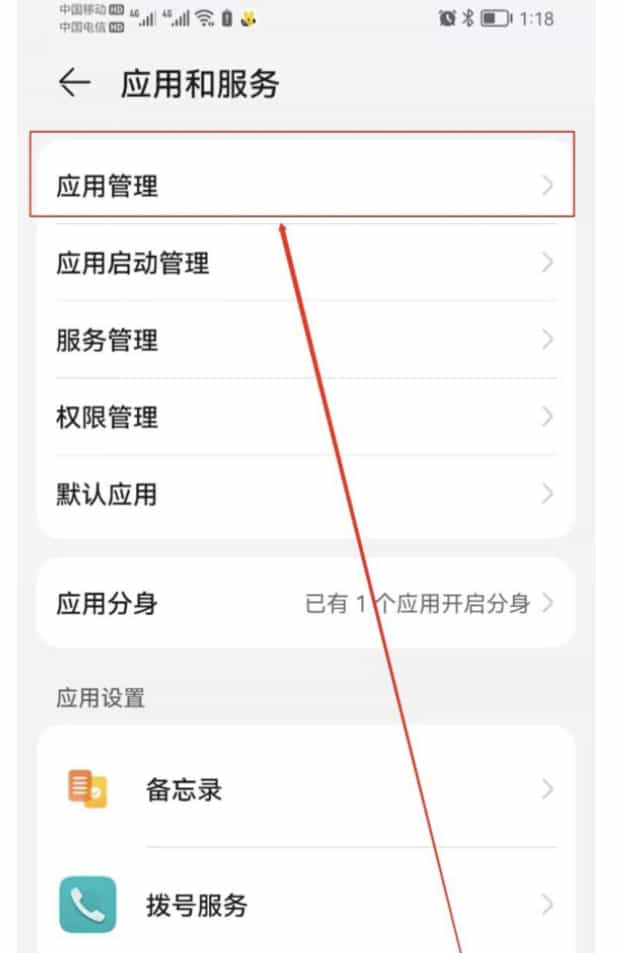Open 应用分身 settings
Image resolution: width=620 pixels, height=953 pixels.
coord(300,604)
